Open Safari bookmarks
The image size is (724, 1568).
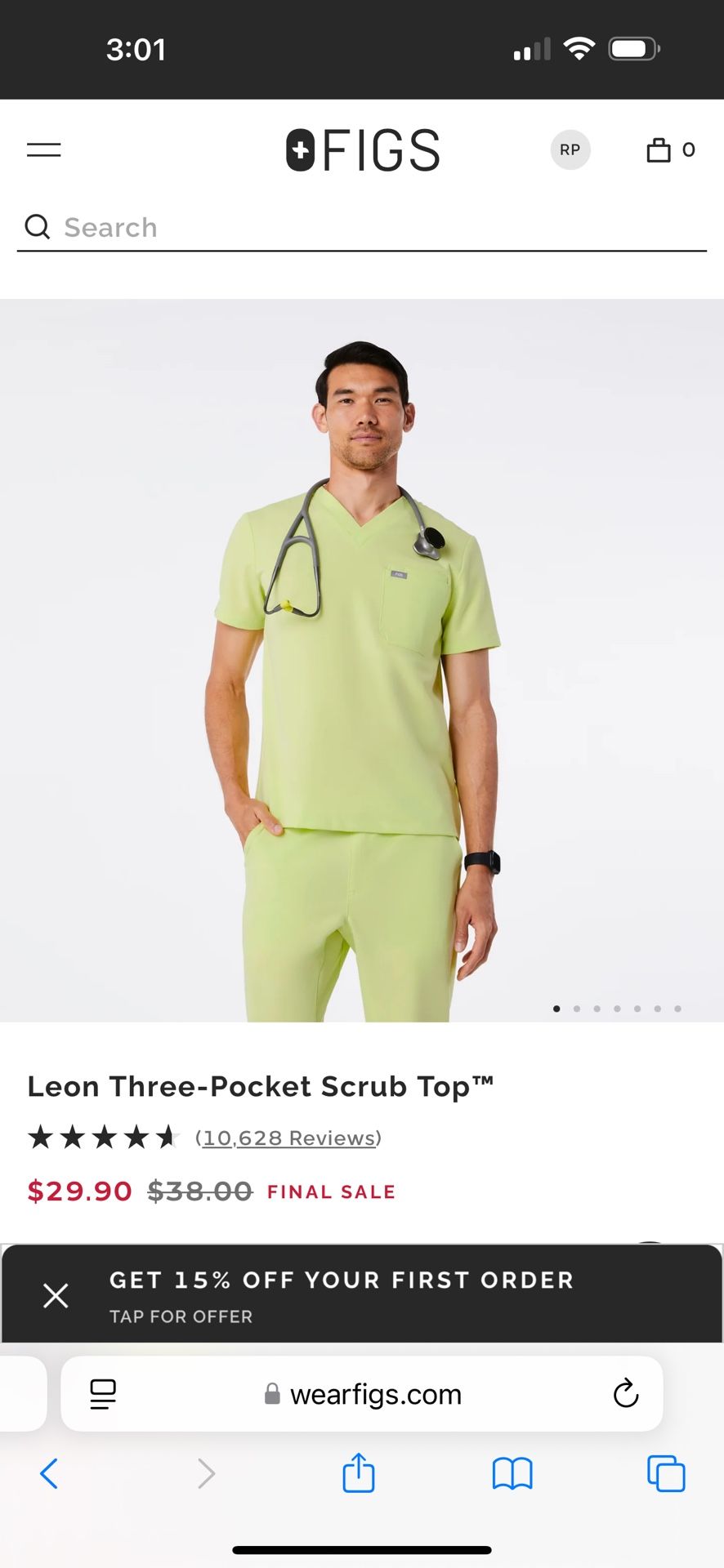coord(512,1474)
